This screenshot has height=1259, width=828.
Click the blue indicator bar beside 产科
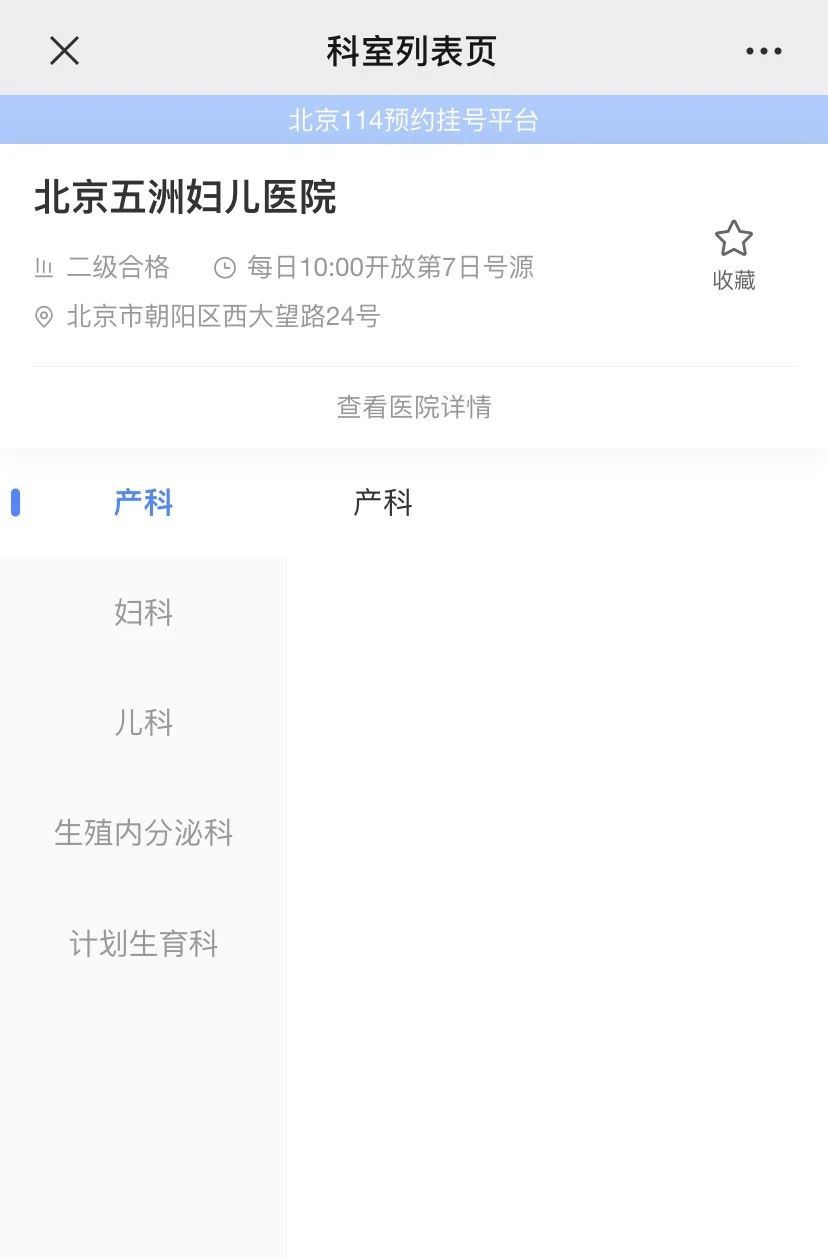click(x=15, y=503)
